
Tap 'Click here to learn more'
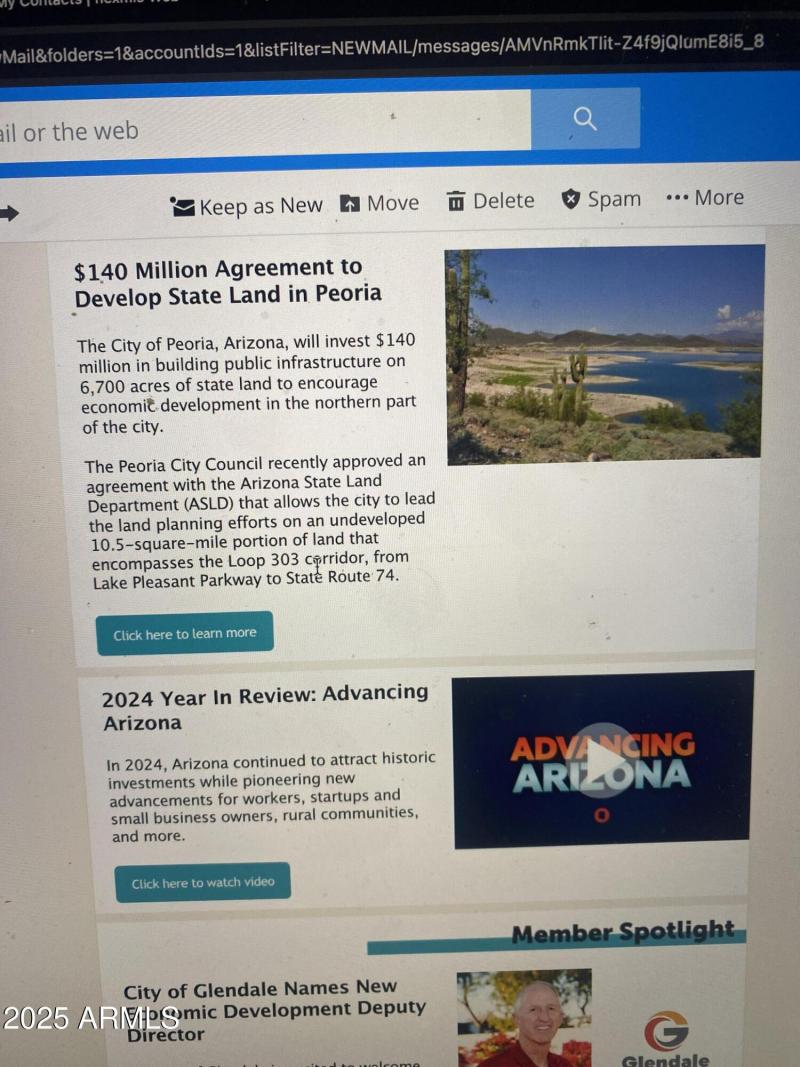pos(184,634)
